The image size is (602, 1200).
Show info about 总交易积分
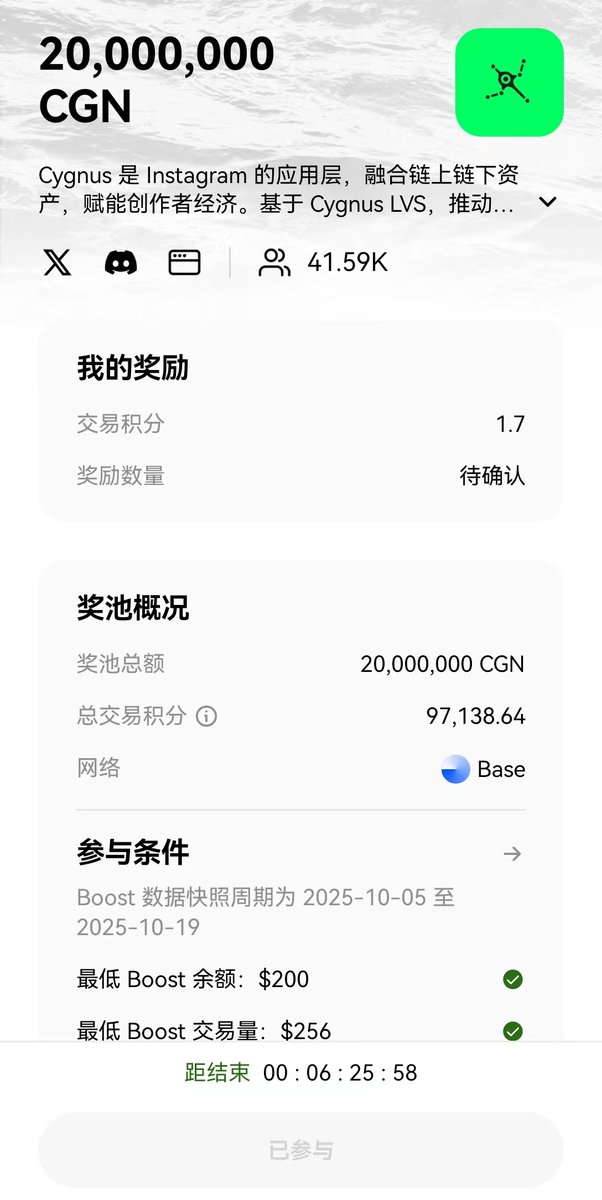tap(207, 717)
